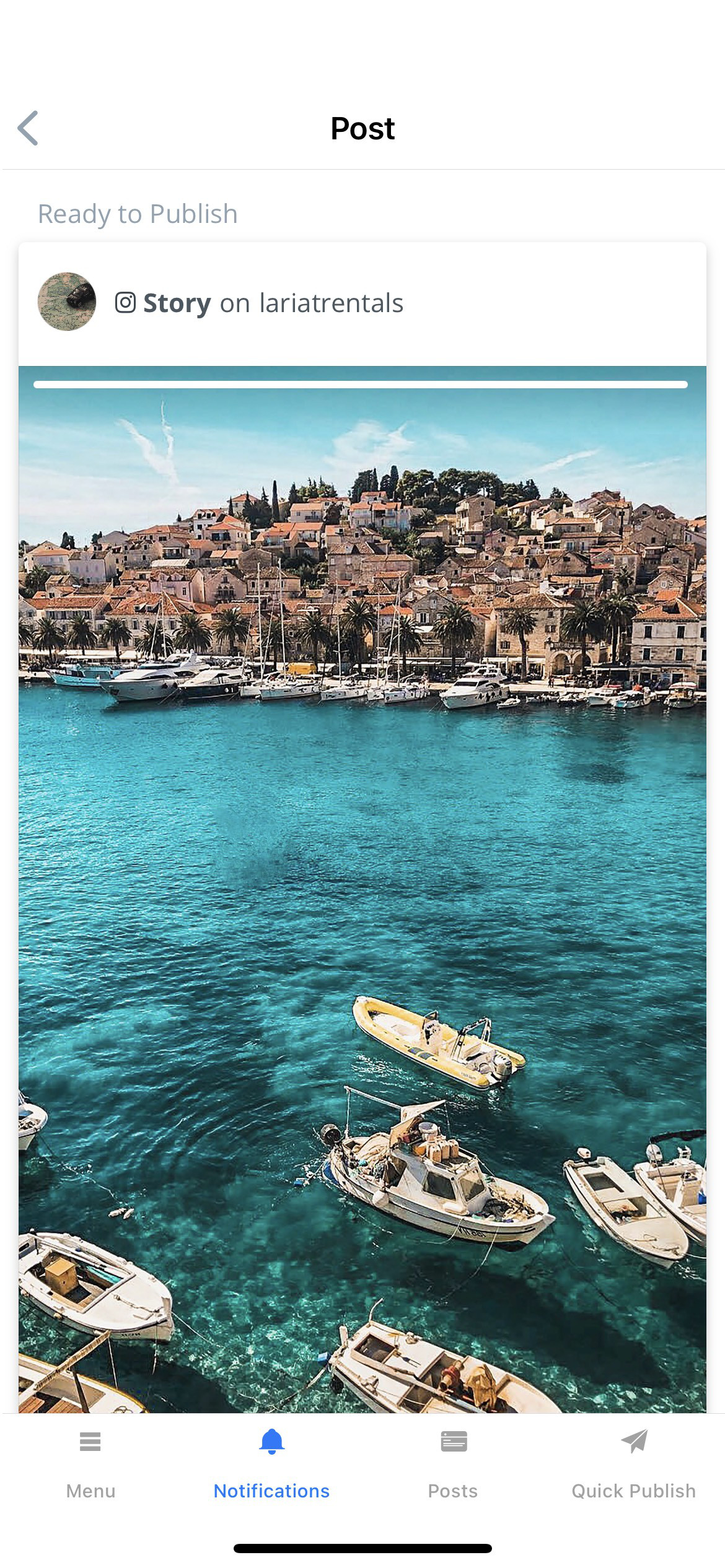Go back from the Post screen
Screen dimensions: 725x1568
coord(29,128)
